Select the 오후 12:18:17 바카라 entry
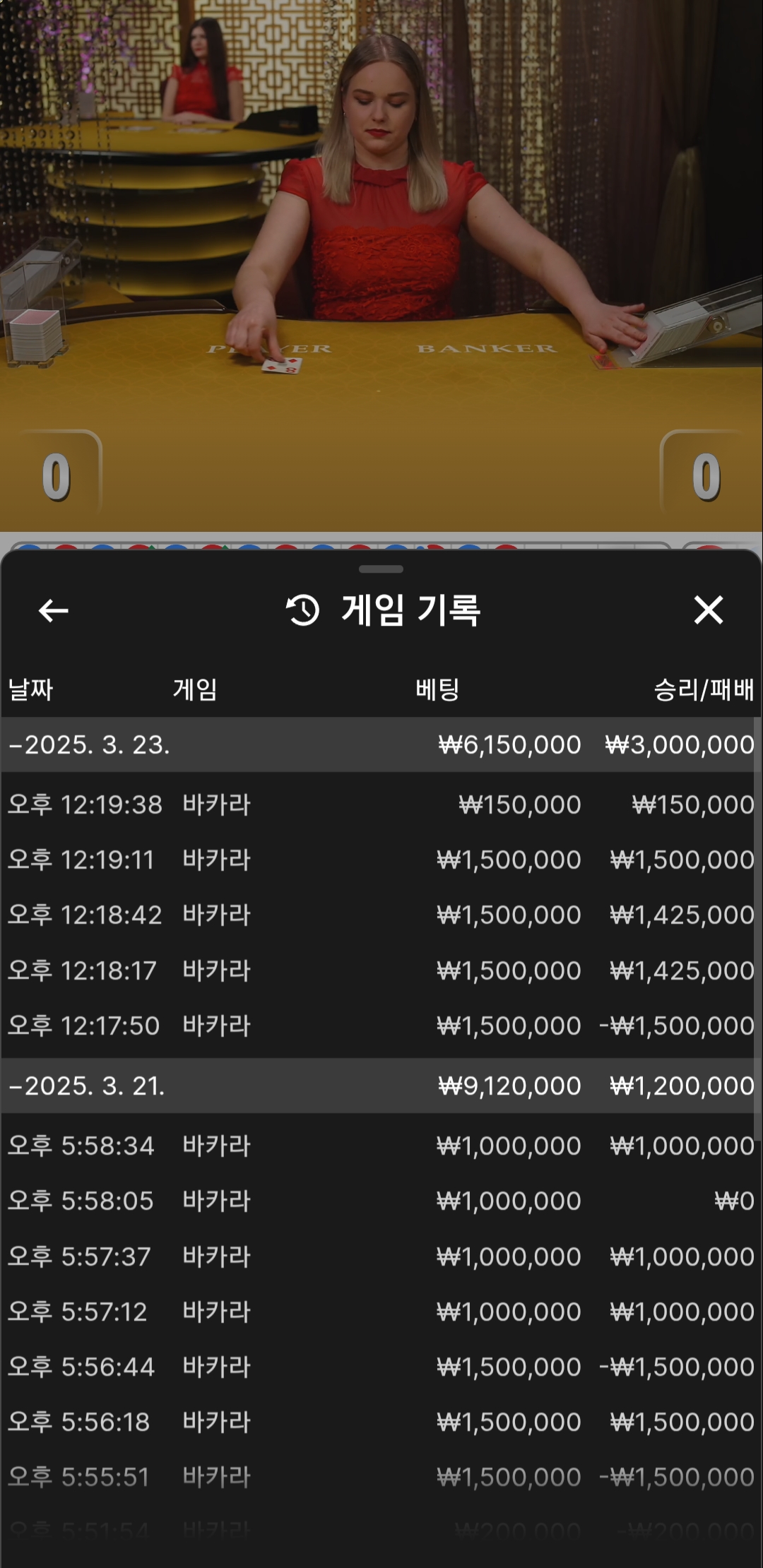The height and width of the screenshot is (1568, 763). point(381,970)
